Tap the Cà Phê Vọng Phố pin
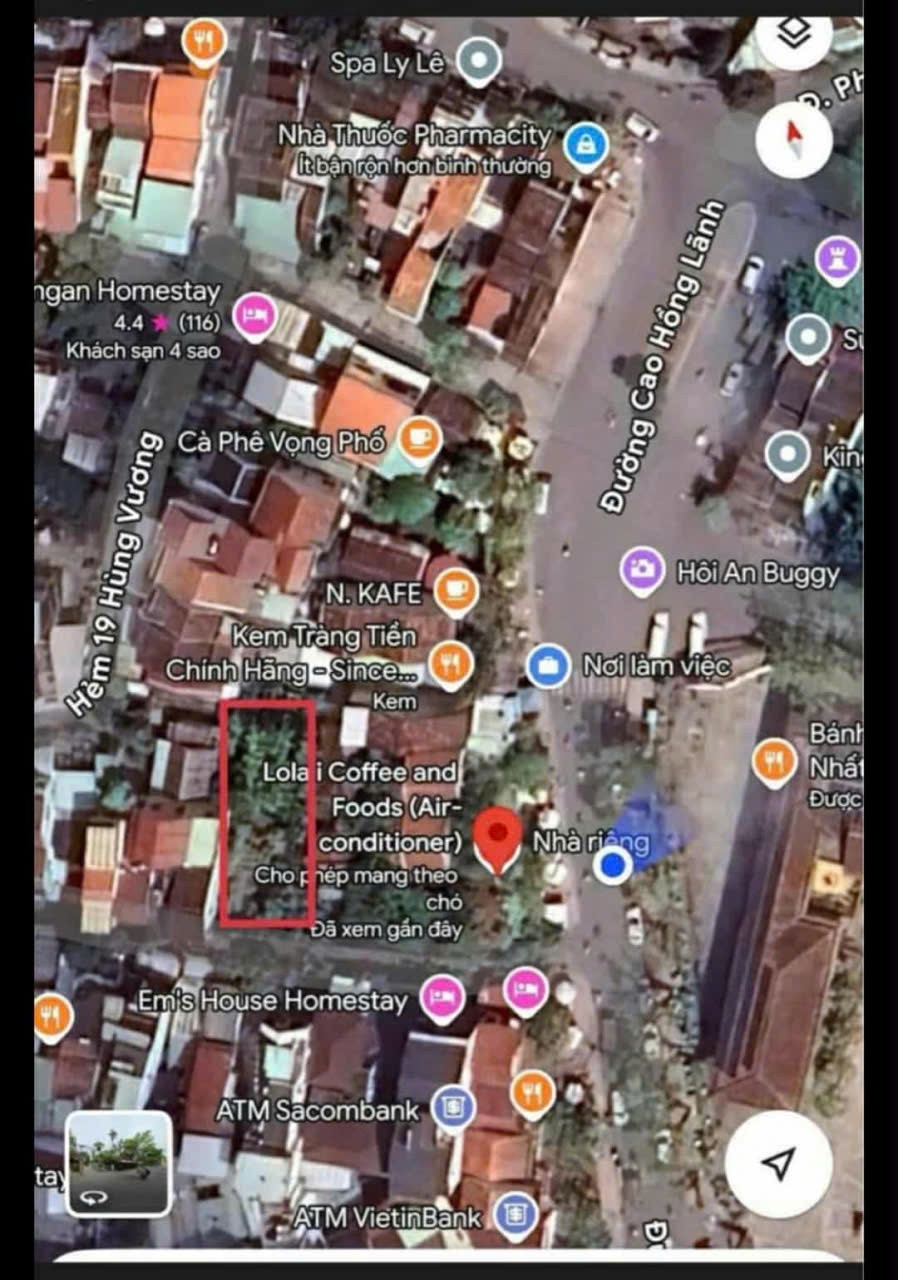Screen dimensions: 898x1280 coord(419,441)
